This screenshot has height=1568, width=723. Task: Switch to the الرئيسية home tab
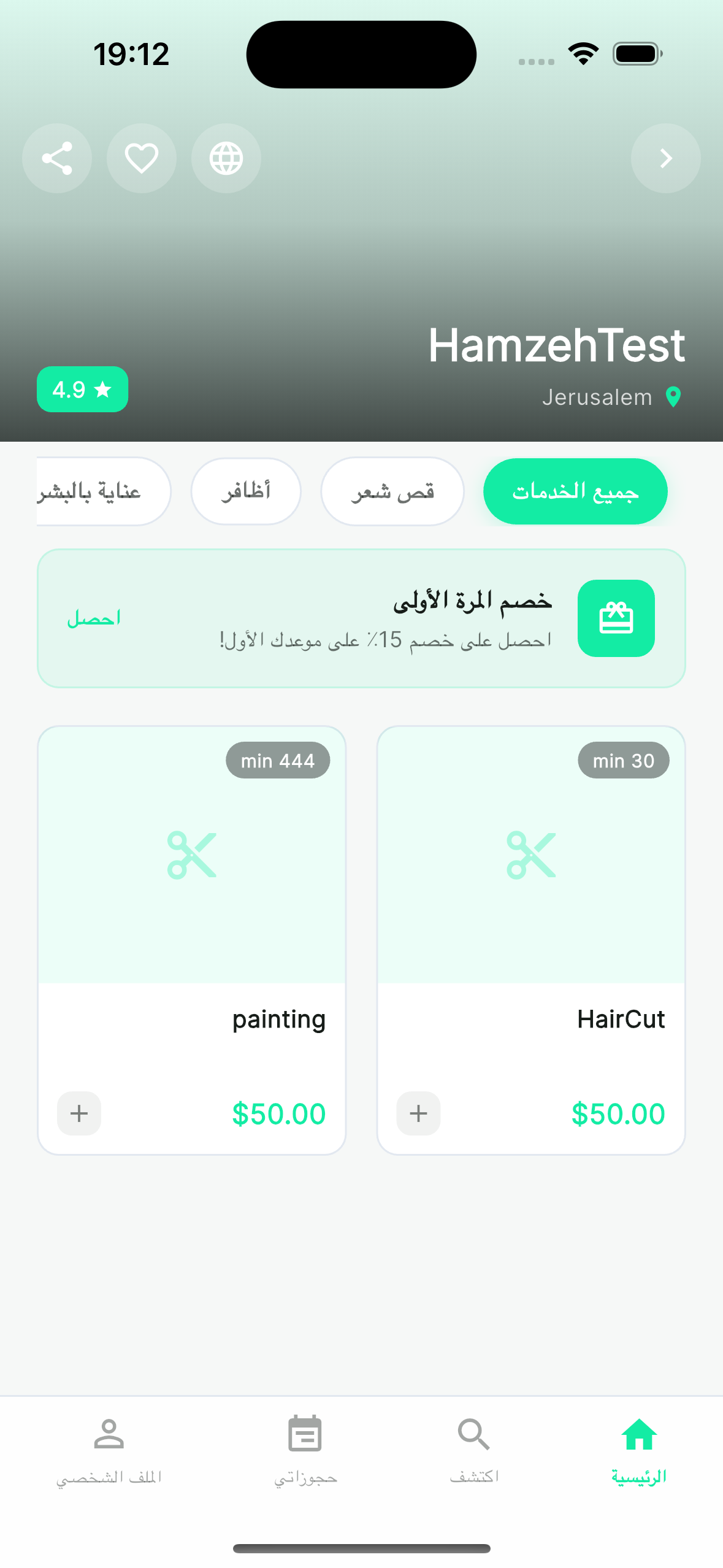click(x=639, y=1450)
